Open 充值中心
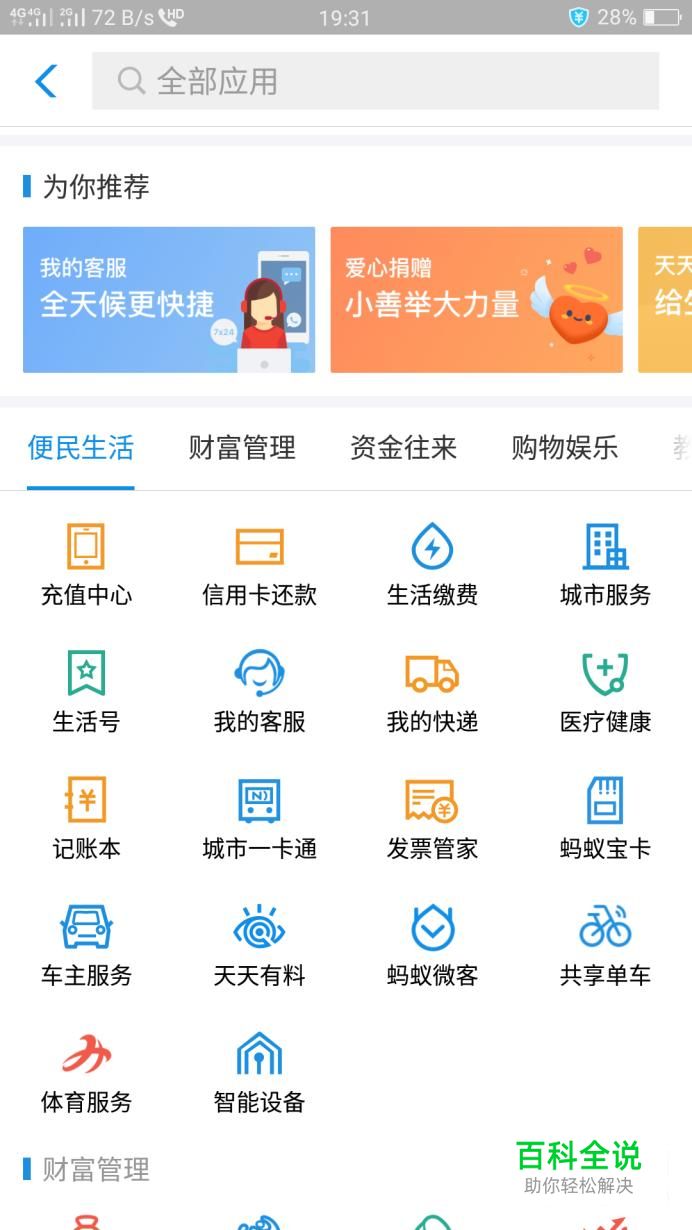 tap(86, 564)
